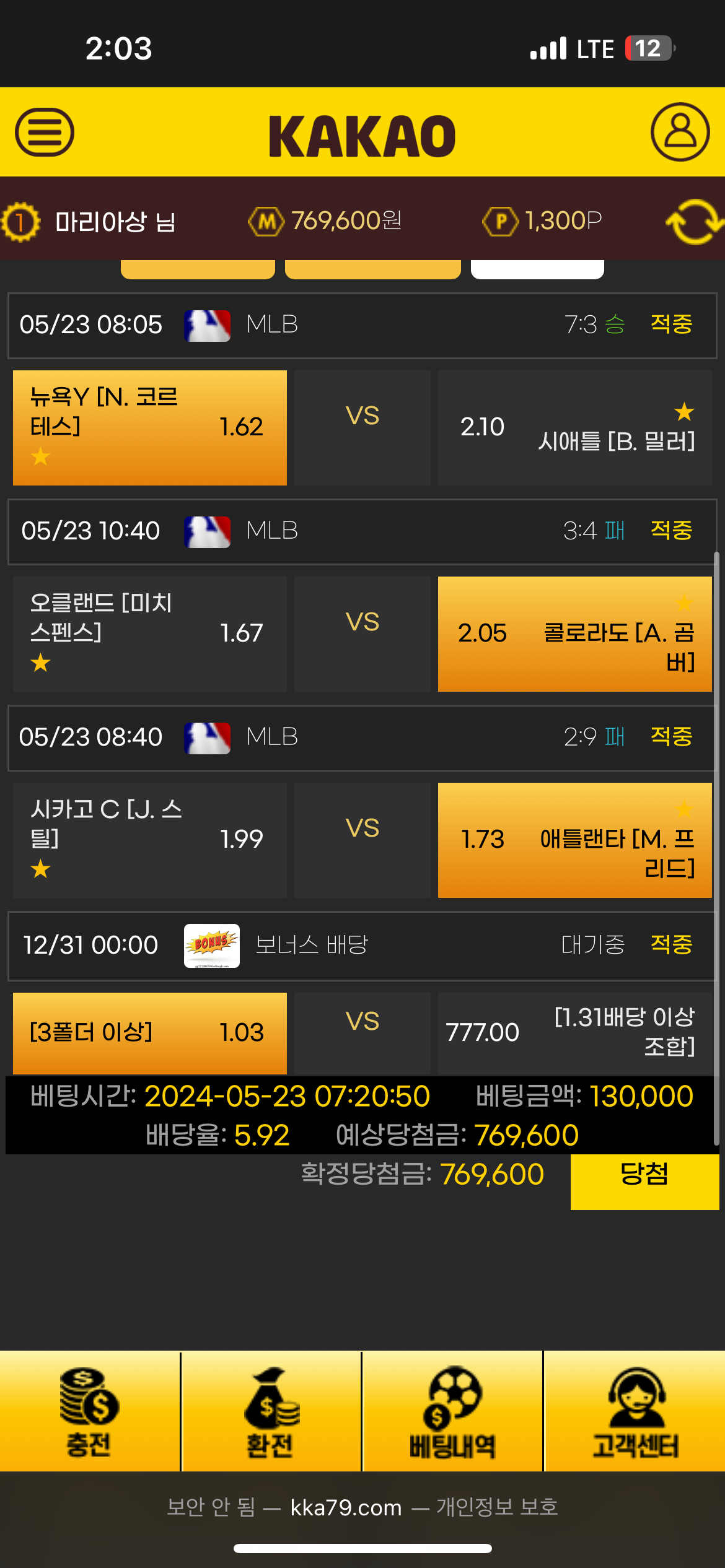Open the hamburger menu
725x1568 pixels.
click(45, 132)
